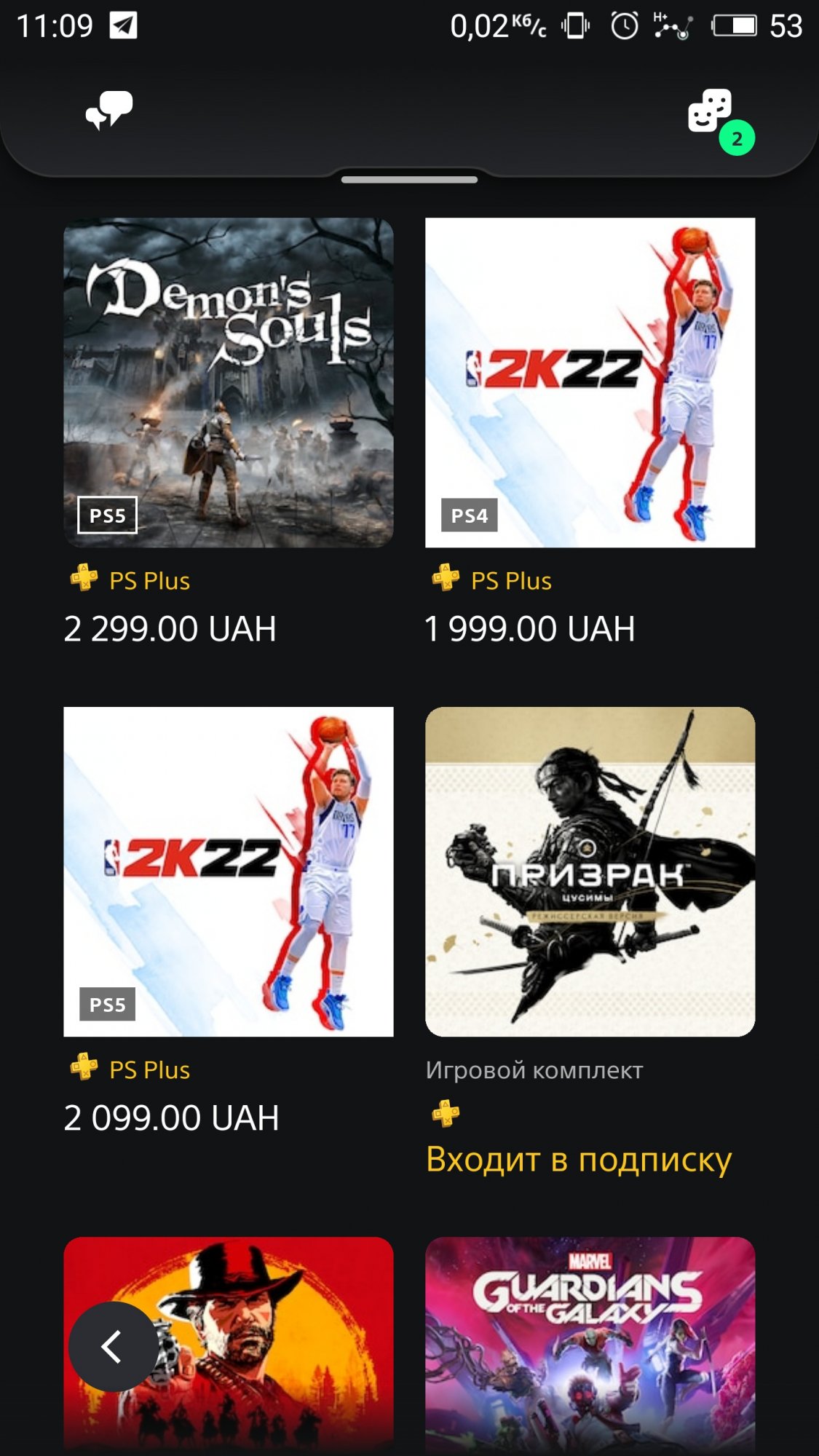Tap the drawer handle bar below header

coord(409,179)
